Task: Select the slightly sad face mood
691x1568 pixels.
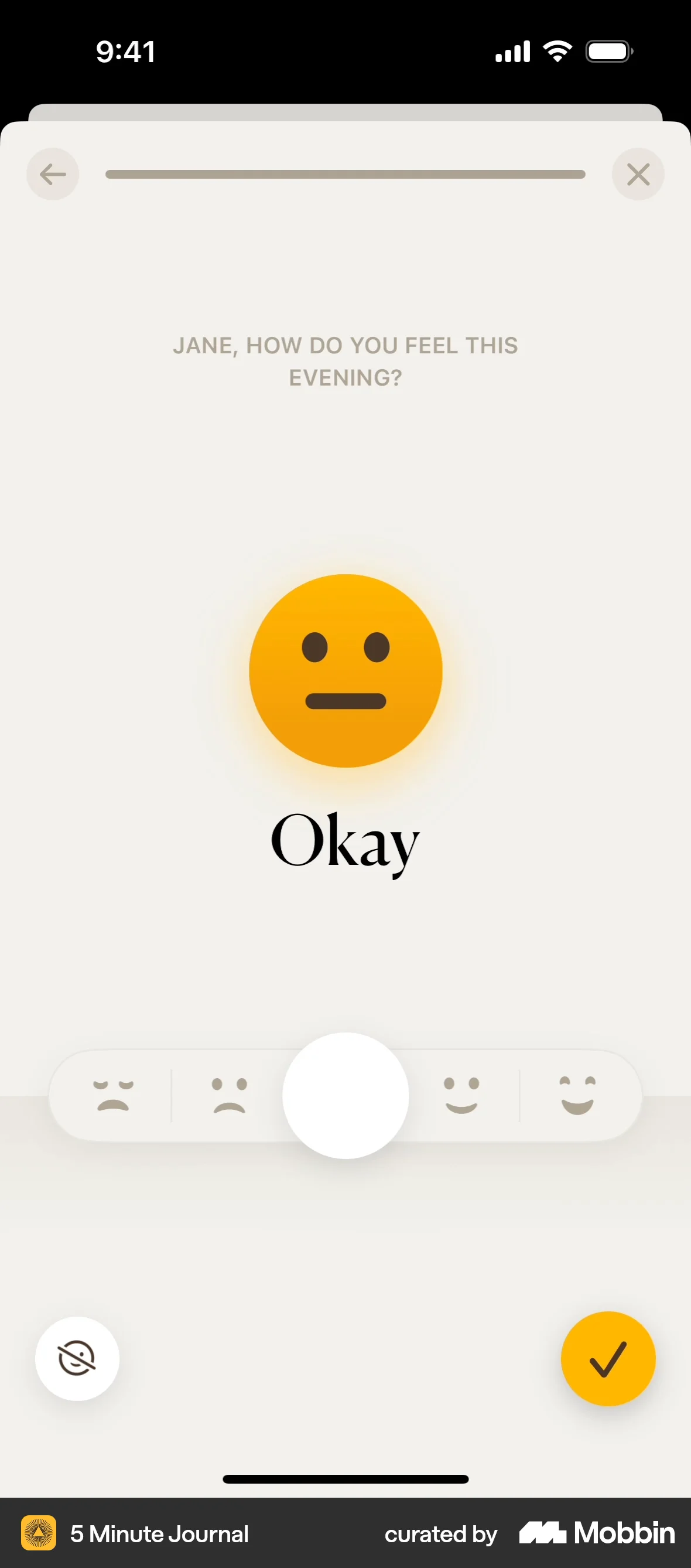Action: [x=230, y=1096]
